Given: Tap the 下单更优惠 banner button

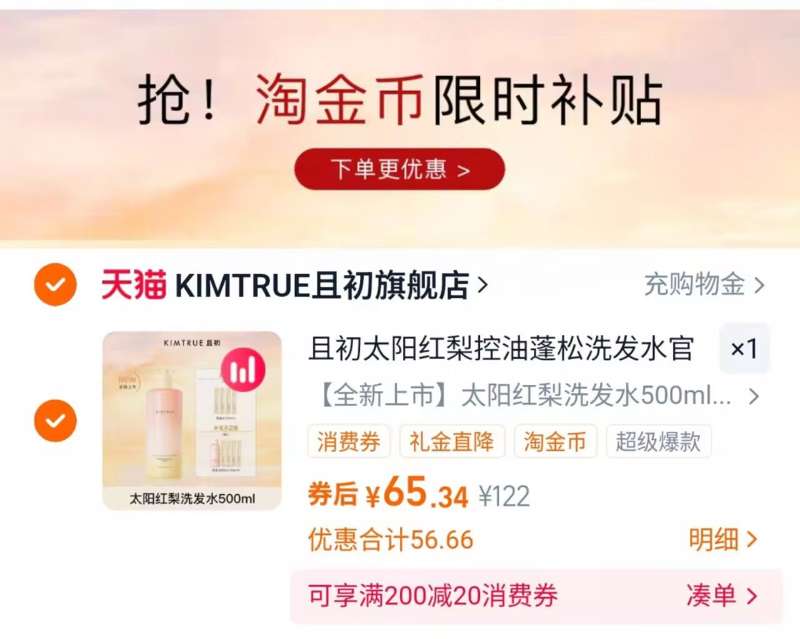Looking at the screenshot, I should click(x=399, y=169).
